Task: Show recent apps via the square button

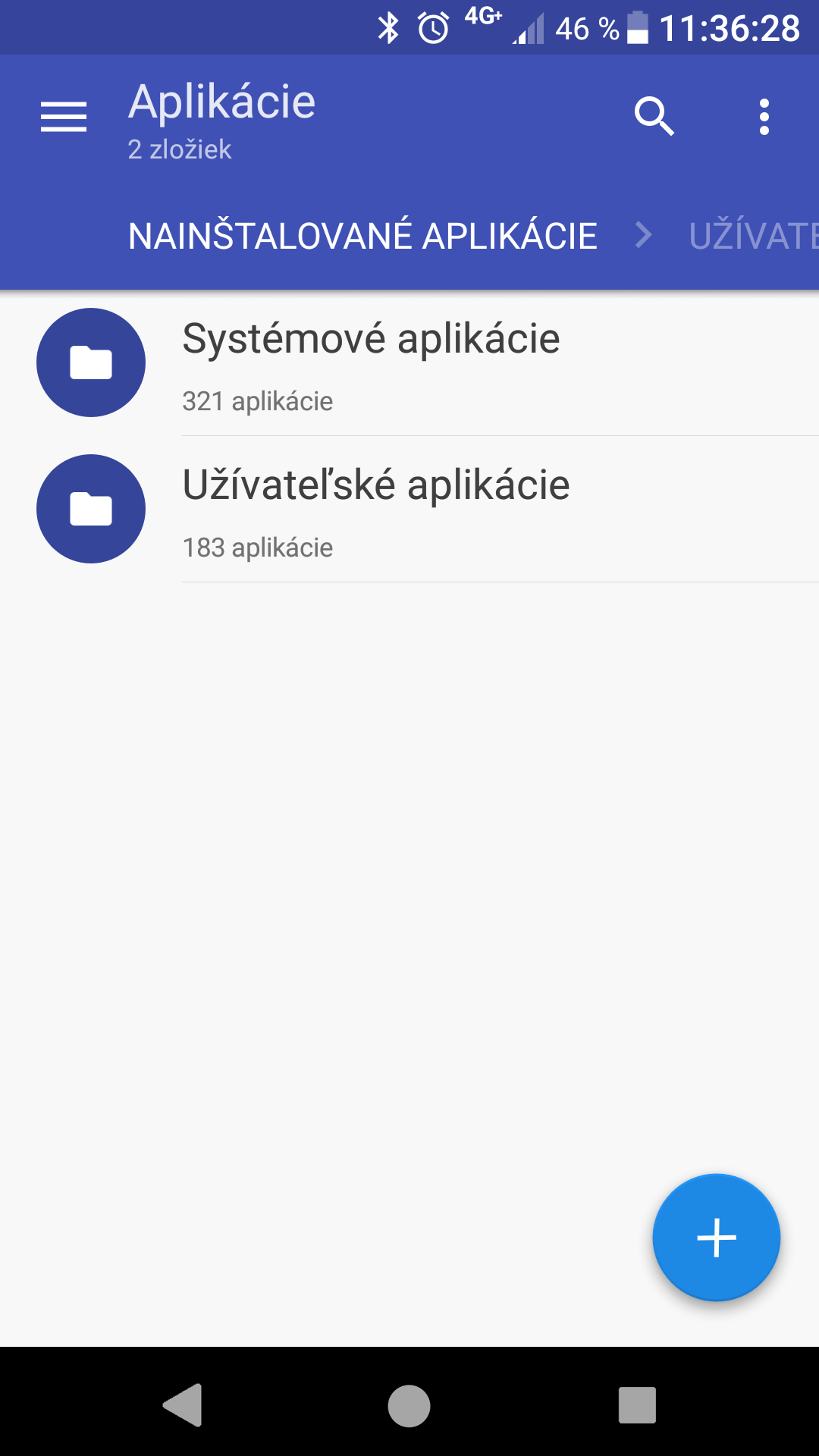Action: 637,1405
